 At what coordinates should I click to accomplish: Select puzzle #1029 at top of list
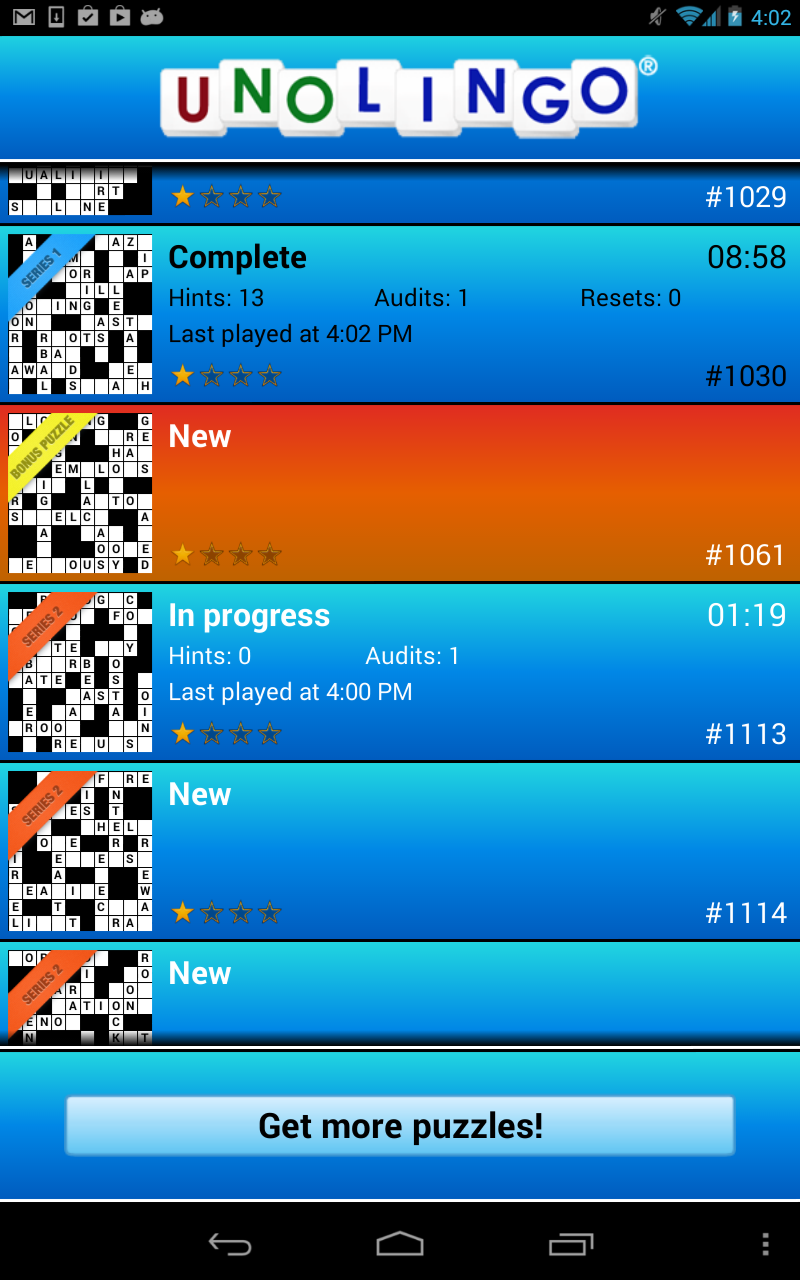click(400, 193)
